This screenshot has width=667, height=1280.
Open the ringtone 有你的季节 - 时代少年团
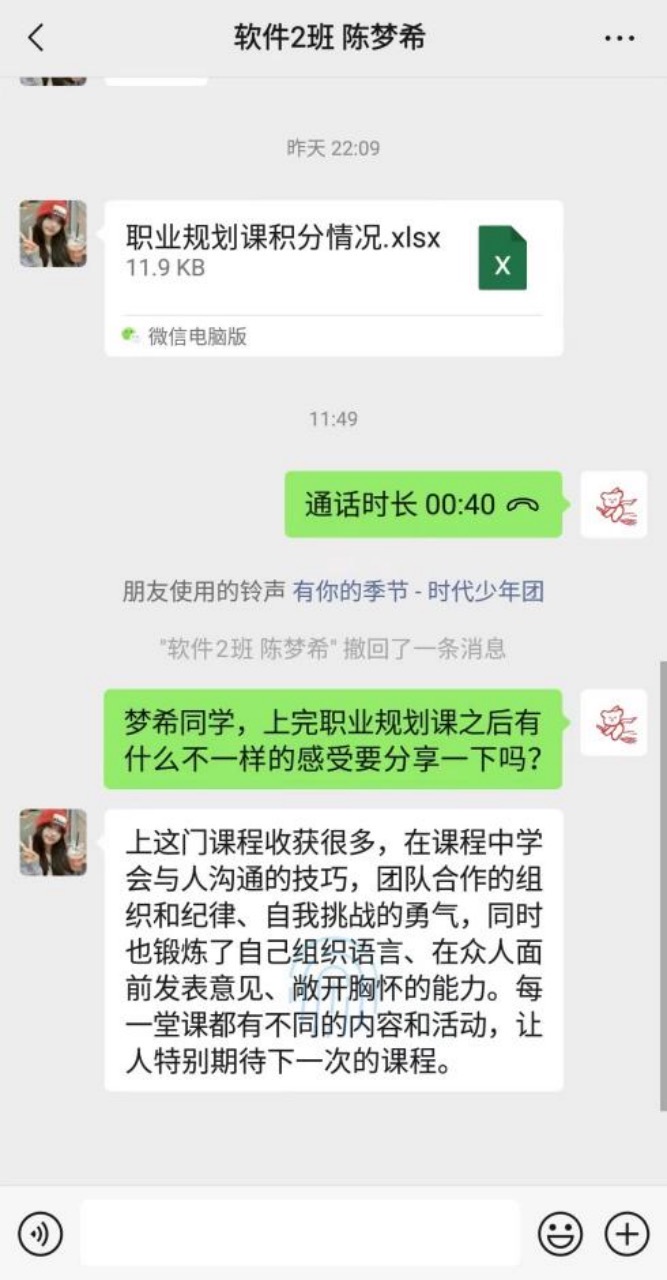coord(418,591)
